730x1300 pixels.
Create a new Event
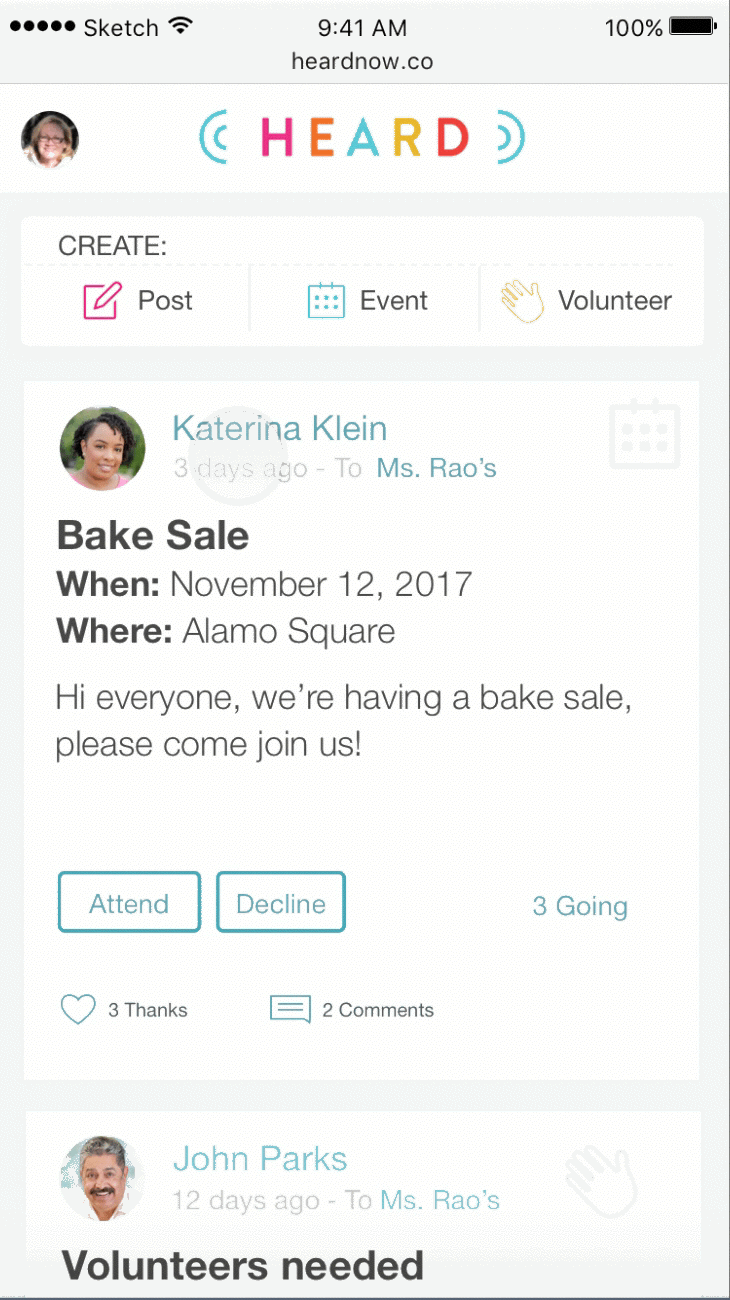coord(367,301)
